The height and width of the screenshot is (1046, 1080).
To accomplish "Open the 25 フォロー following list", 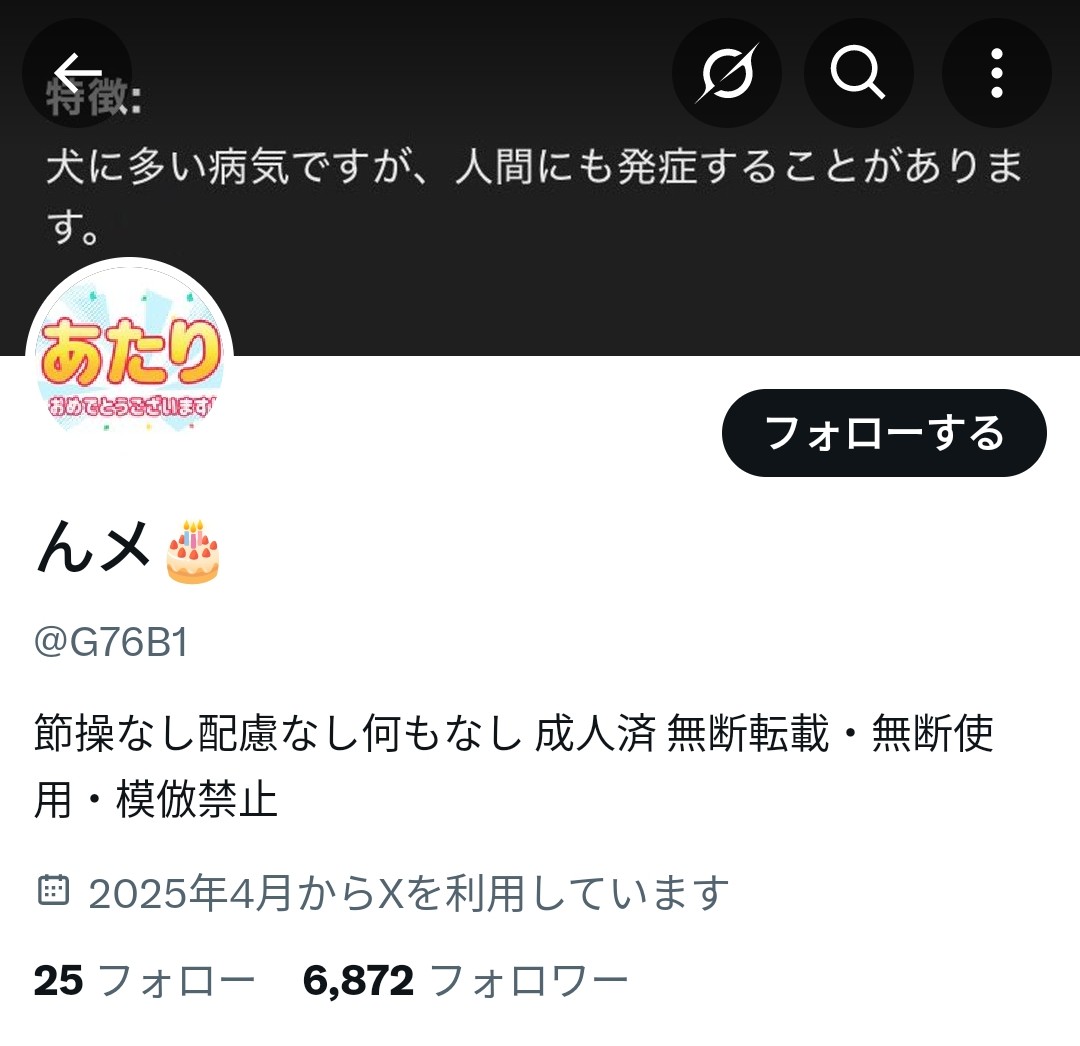I will point(145,981).
